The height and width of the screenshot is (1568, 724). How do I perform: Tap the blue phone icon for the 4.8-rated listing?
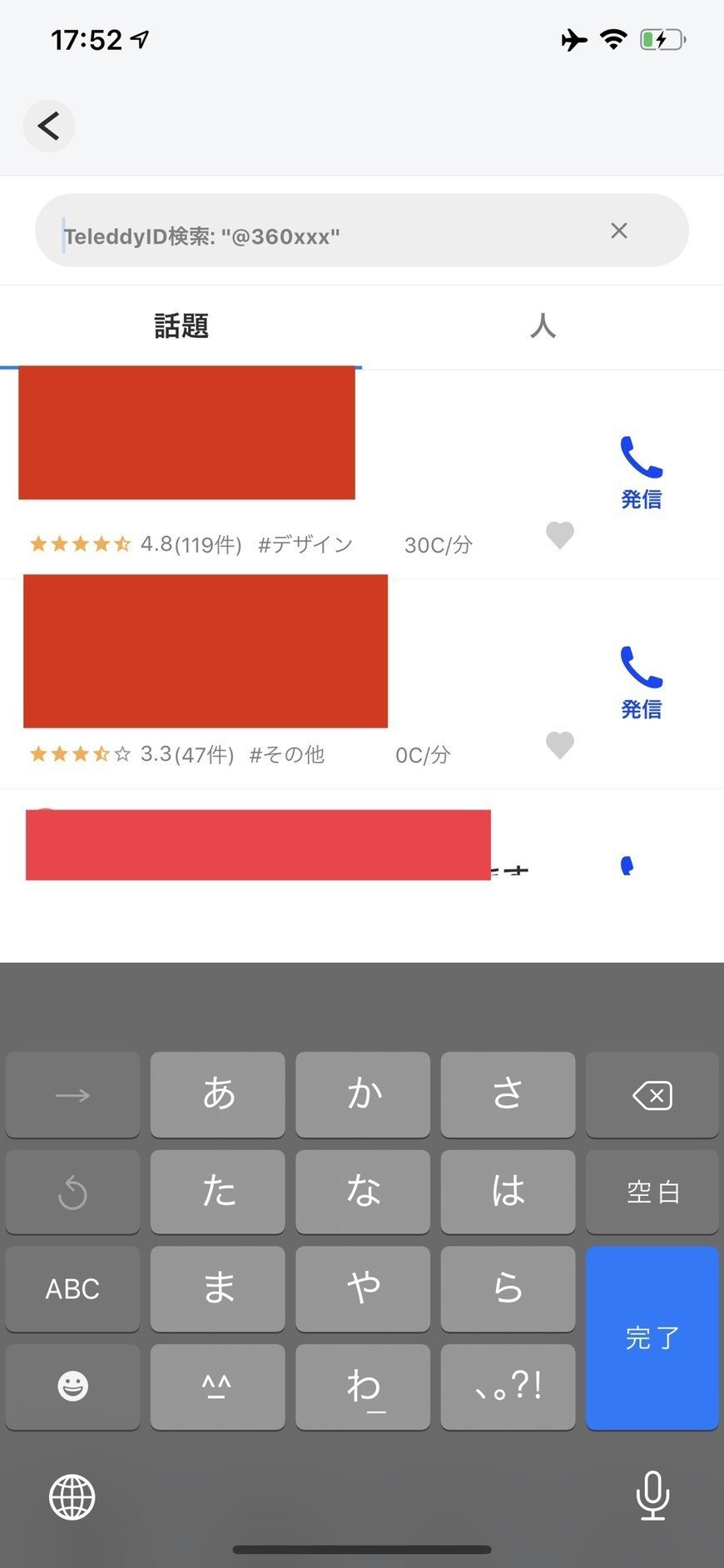point(639,456)
